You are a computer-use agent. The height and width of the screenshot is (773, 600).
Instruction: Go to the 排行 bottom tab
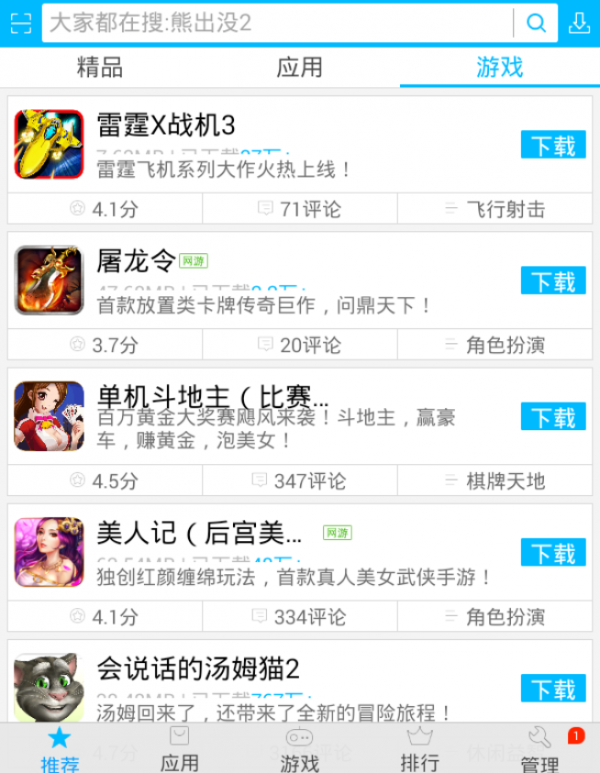coord(420,748)
